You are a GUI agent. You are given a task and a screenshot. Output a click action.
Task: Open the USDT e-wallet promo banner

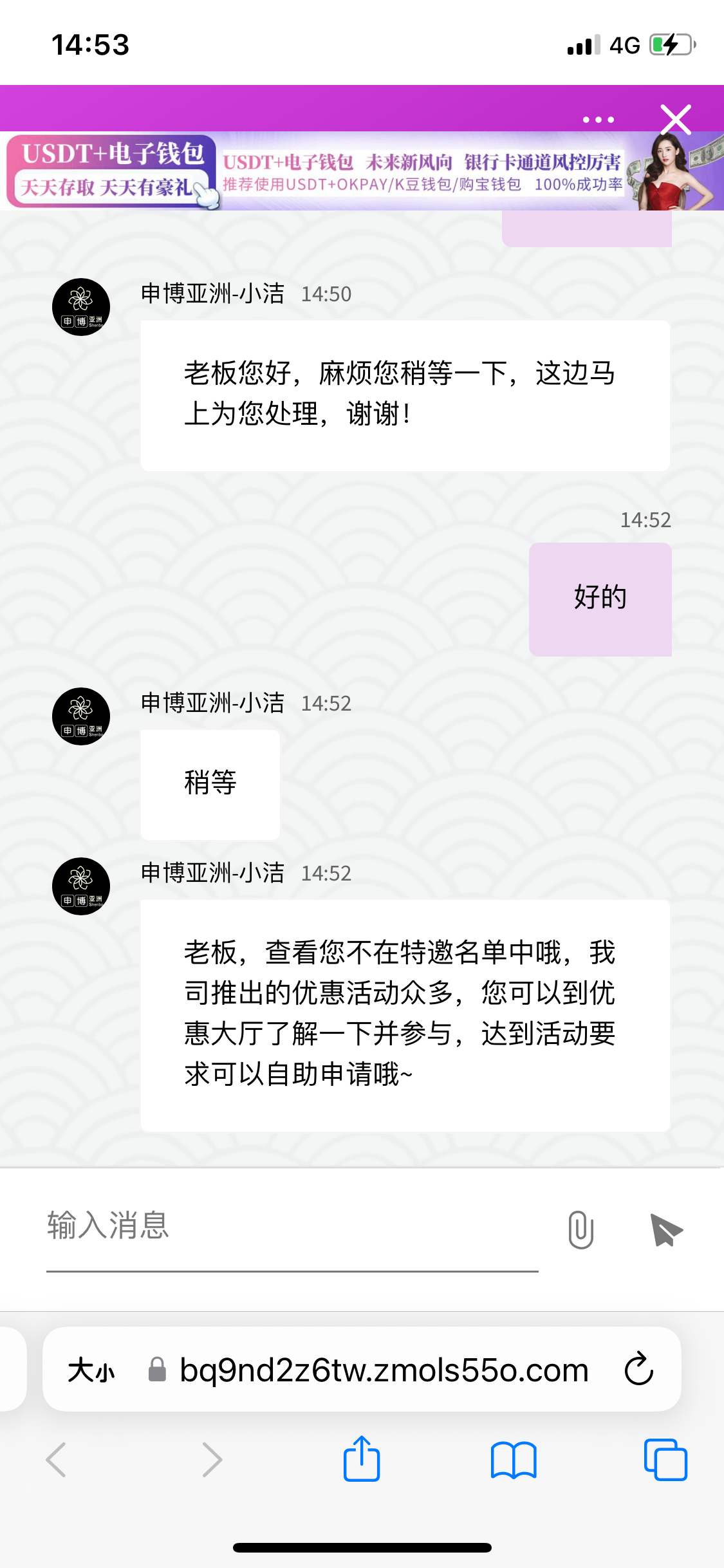[360, 172]
